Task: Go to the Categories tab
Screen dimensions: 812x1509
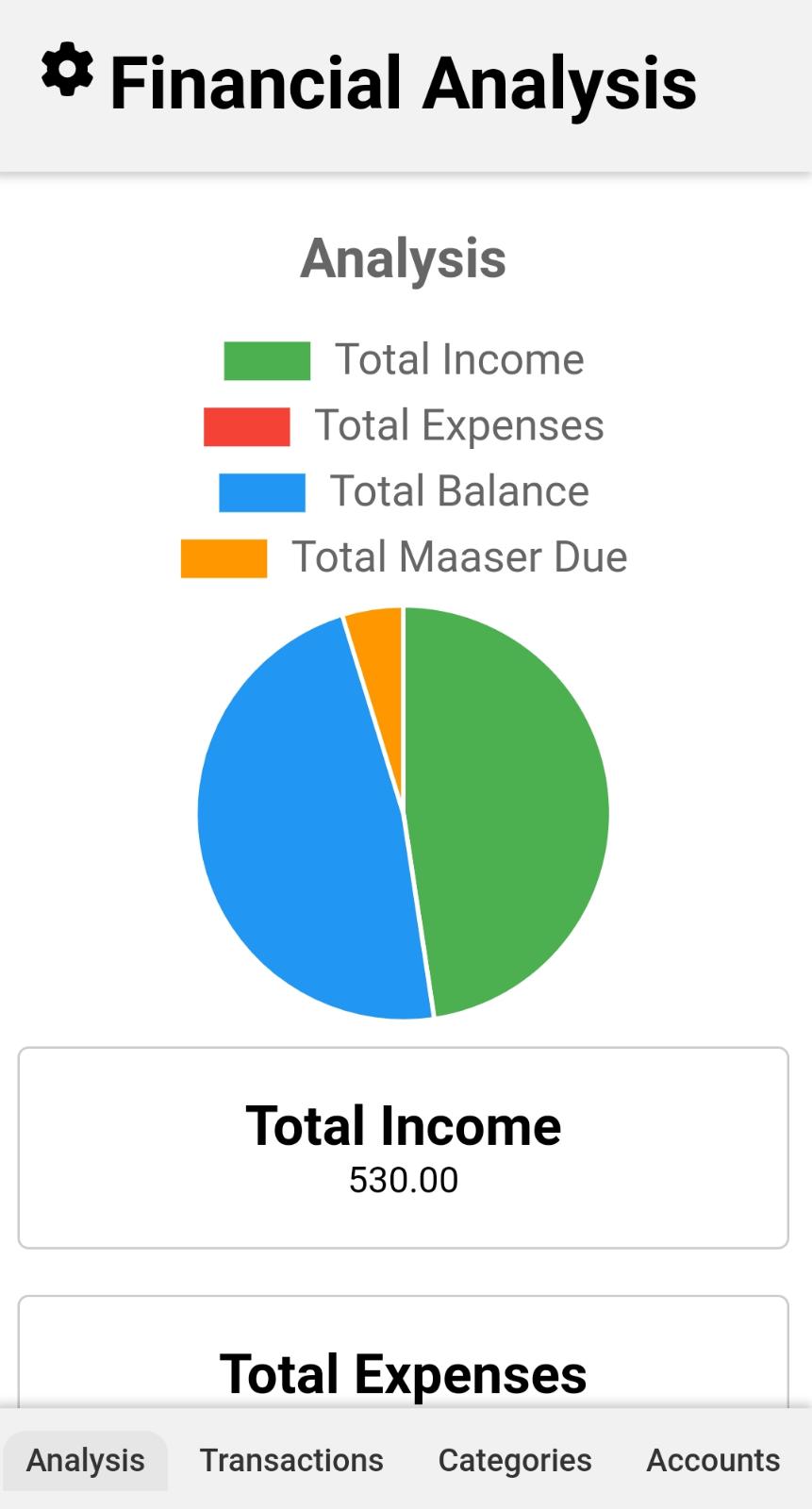Action: (515, 1460)
